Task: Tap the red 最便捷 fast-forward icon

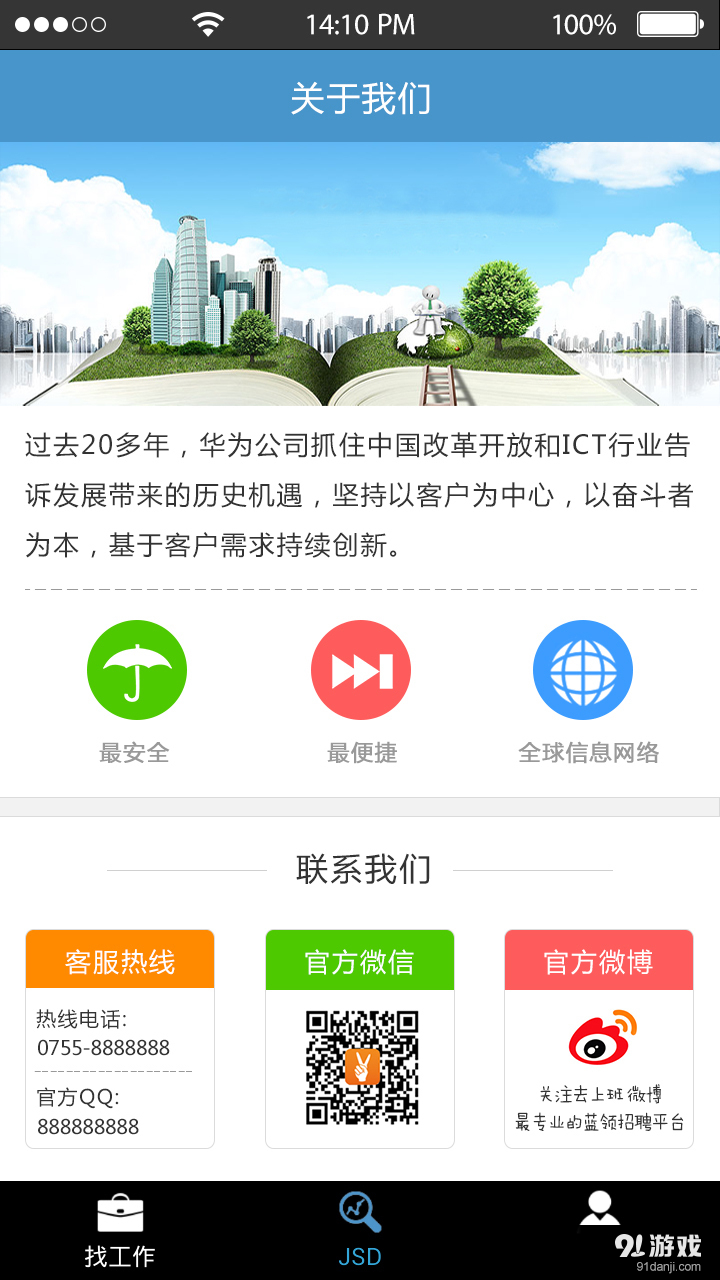Action: 360,669
